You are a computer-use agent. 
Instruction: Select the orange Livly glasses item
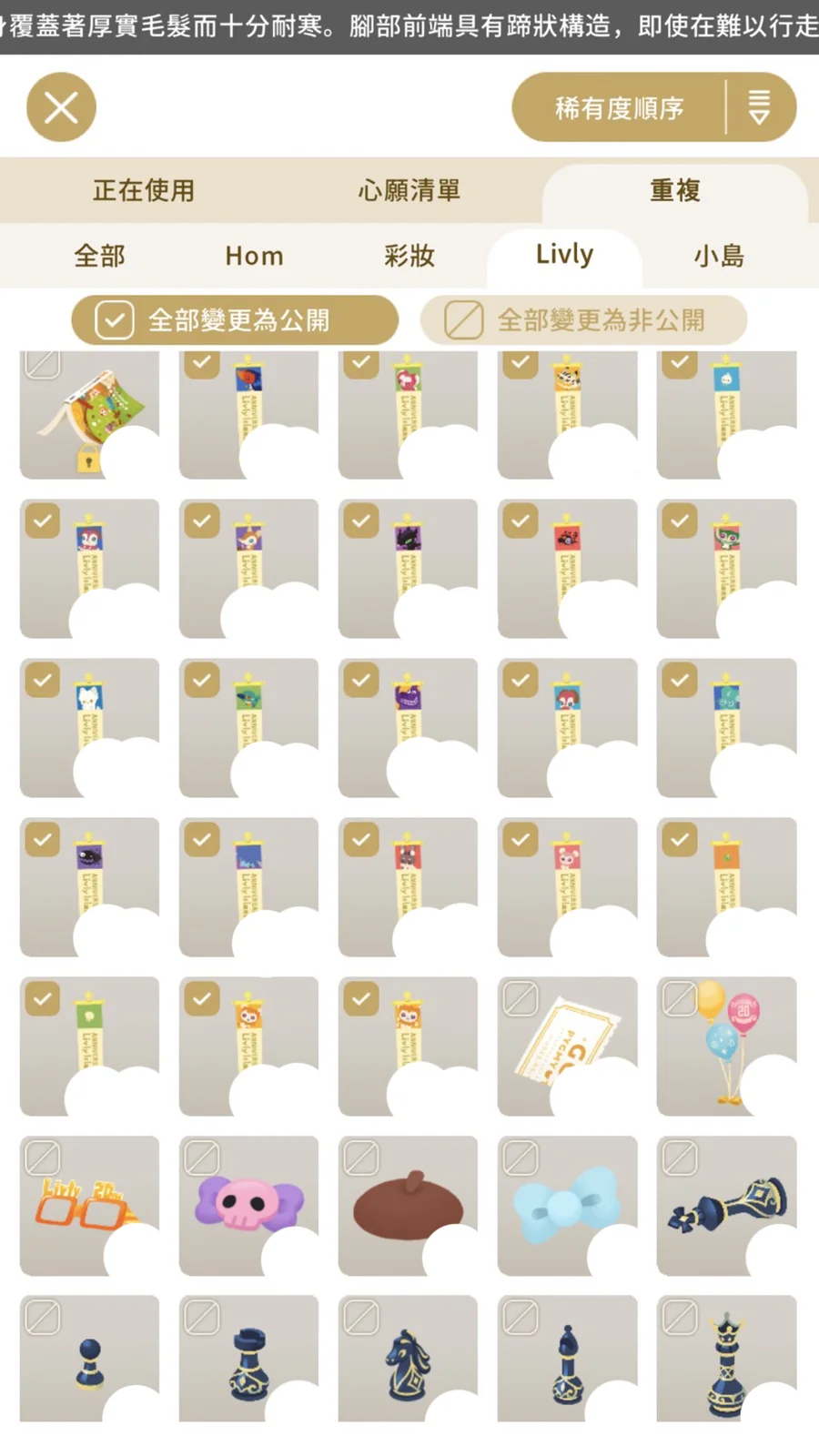(x=88, y=1206)
